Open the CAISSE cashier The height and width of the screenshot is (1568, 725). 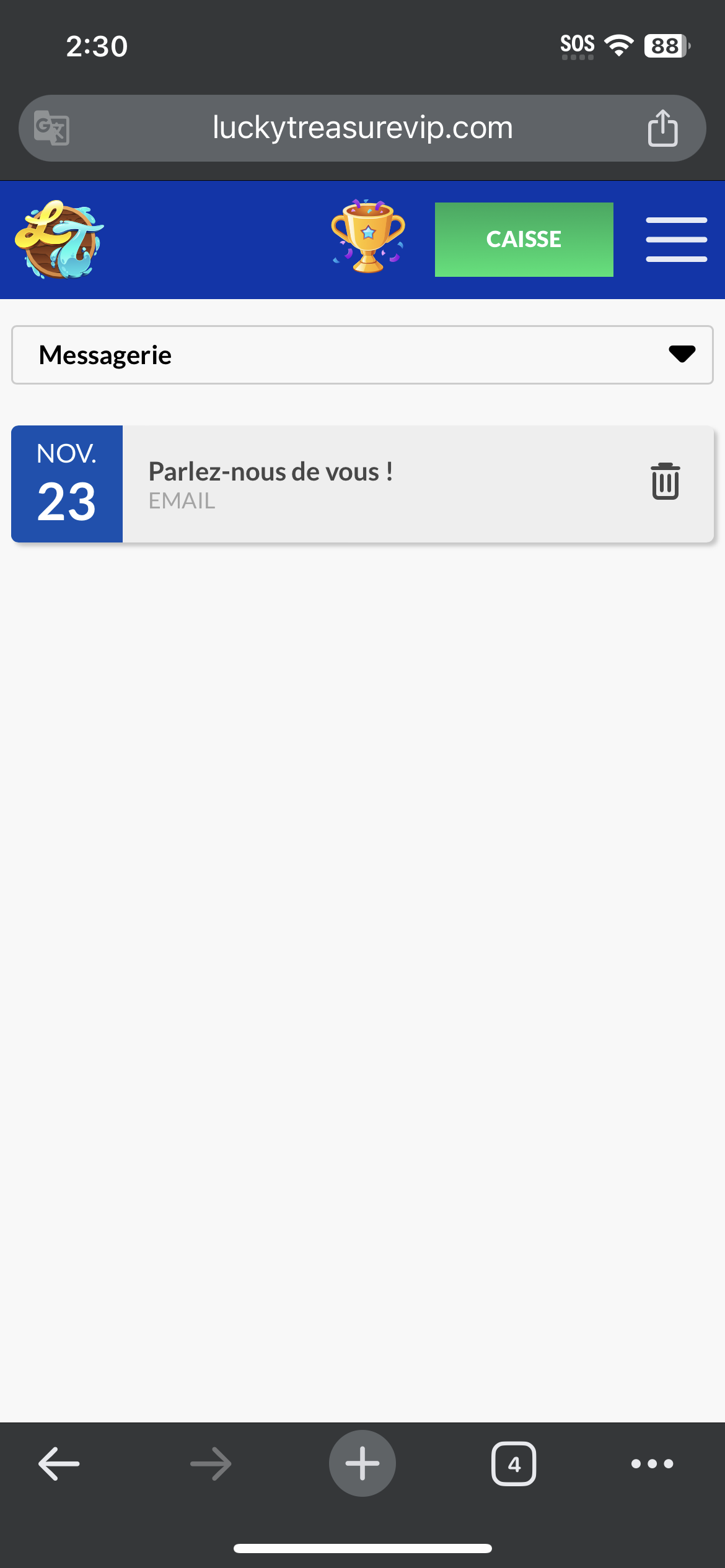pos(524,240)
